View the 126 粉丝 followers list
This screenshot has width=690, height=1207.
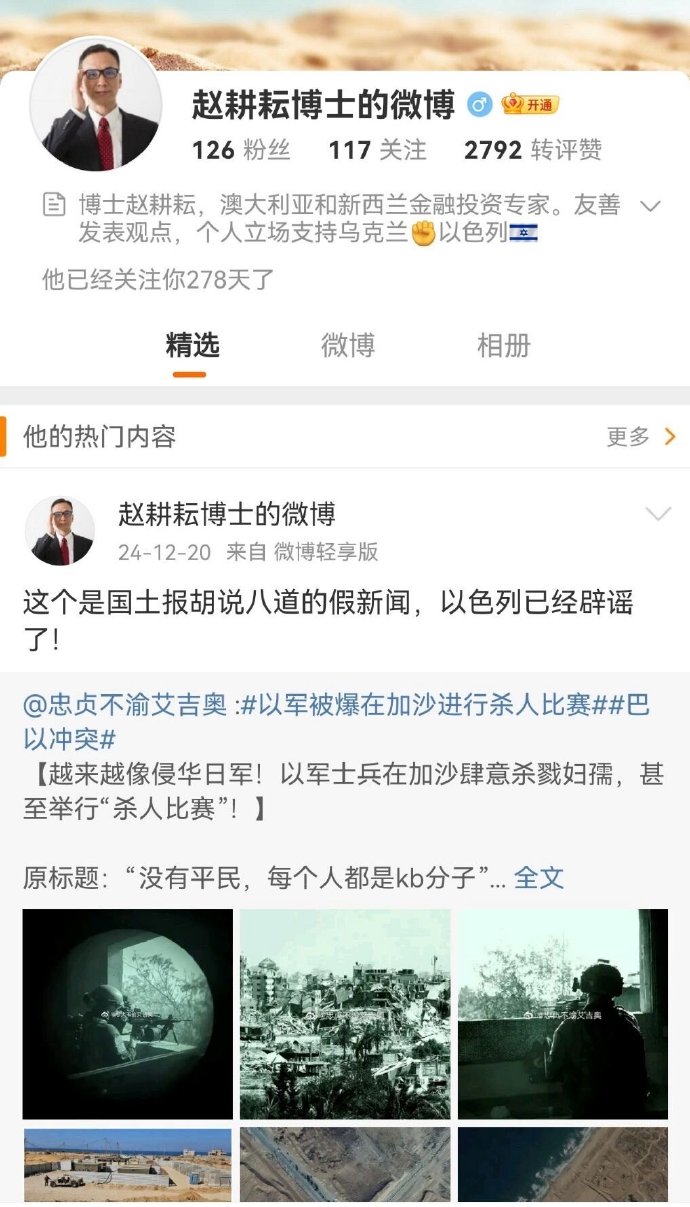coord(241,150)
